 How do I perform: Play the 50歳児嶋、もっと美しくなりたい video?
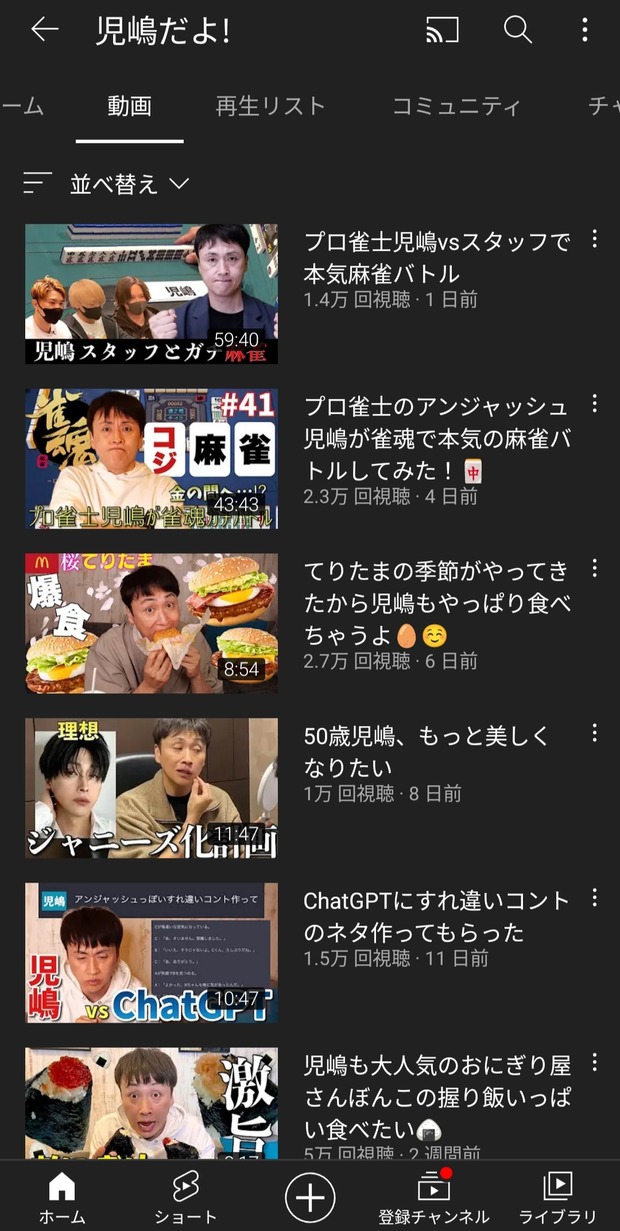point(151,788)
